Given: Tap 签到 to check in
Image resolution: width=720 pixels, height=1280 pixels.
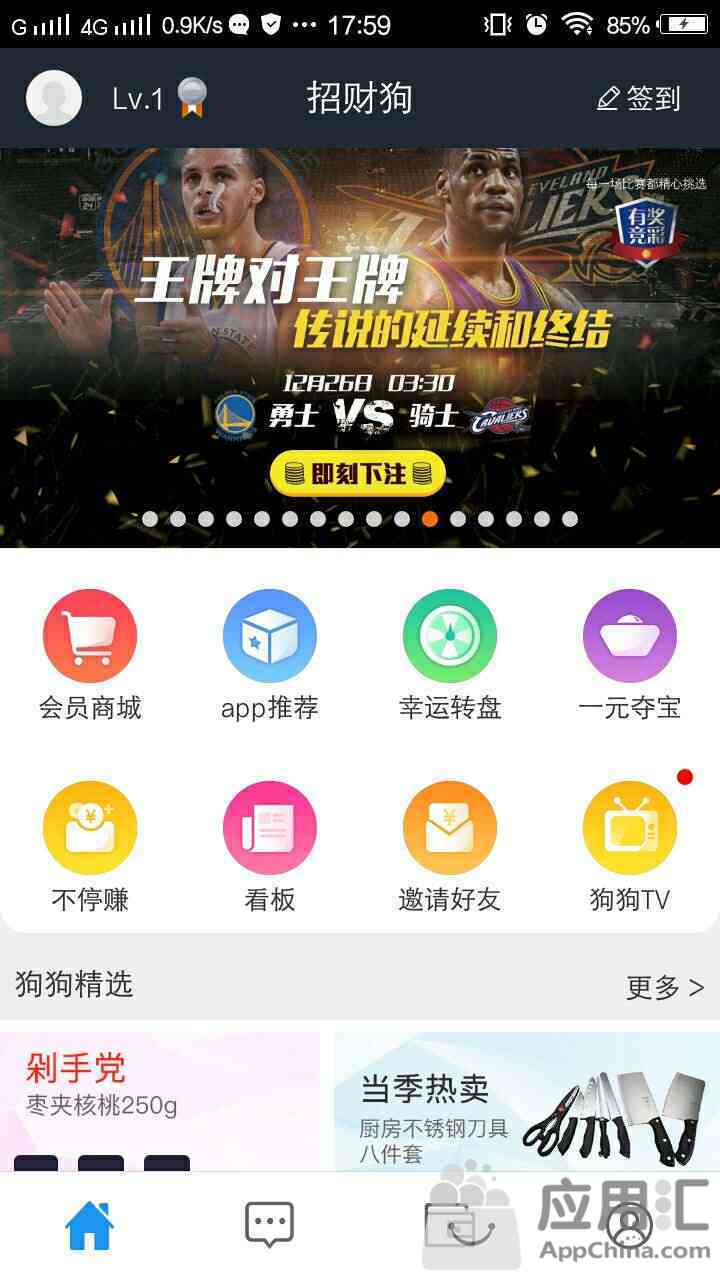Looking at the screenshot, I should point(639,98).
